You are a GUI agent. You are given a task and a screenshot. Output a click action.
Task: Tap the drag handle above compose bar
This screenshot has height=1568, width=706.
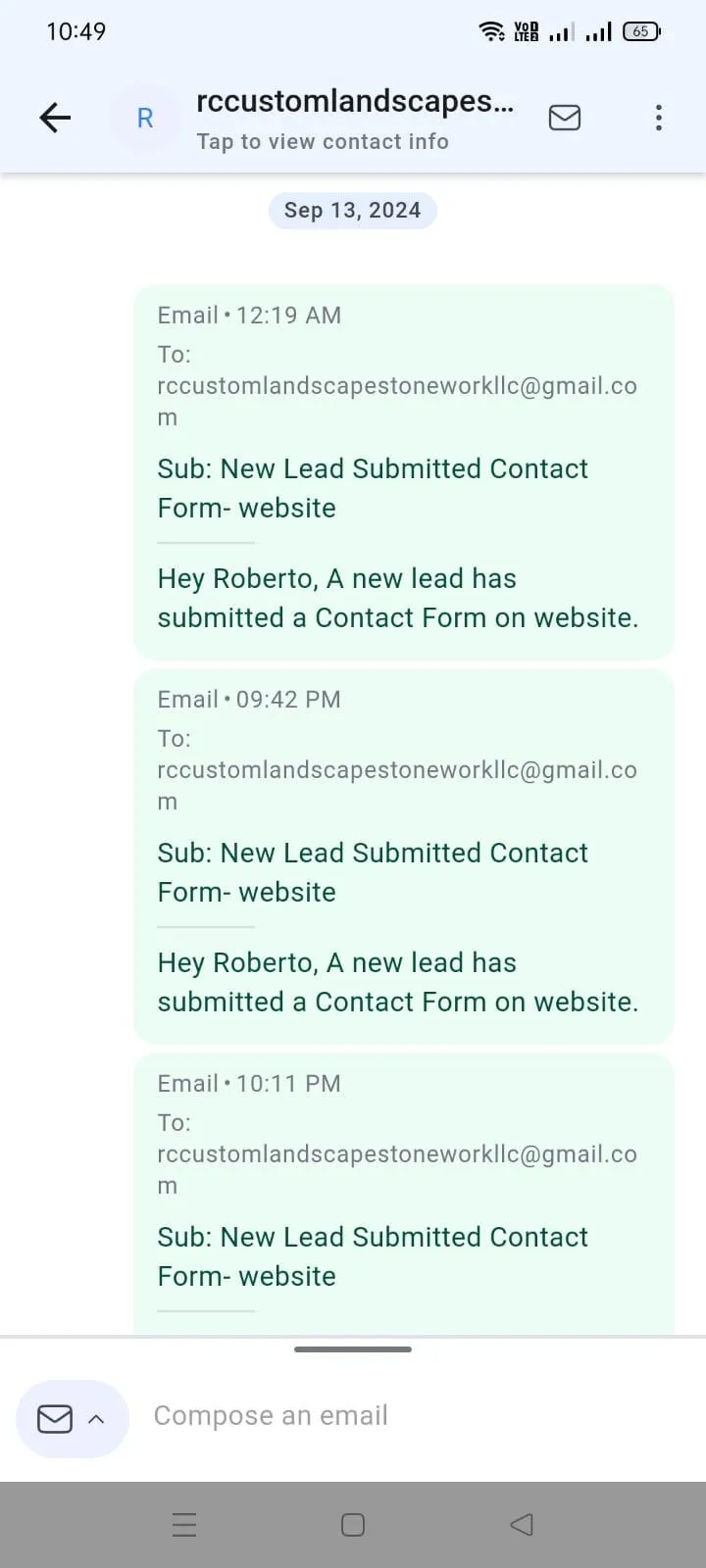(353, 1349)
